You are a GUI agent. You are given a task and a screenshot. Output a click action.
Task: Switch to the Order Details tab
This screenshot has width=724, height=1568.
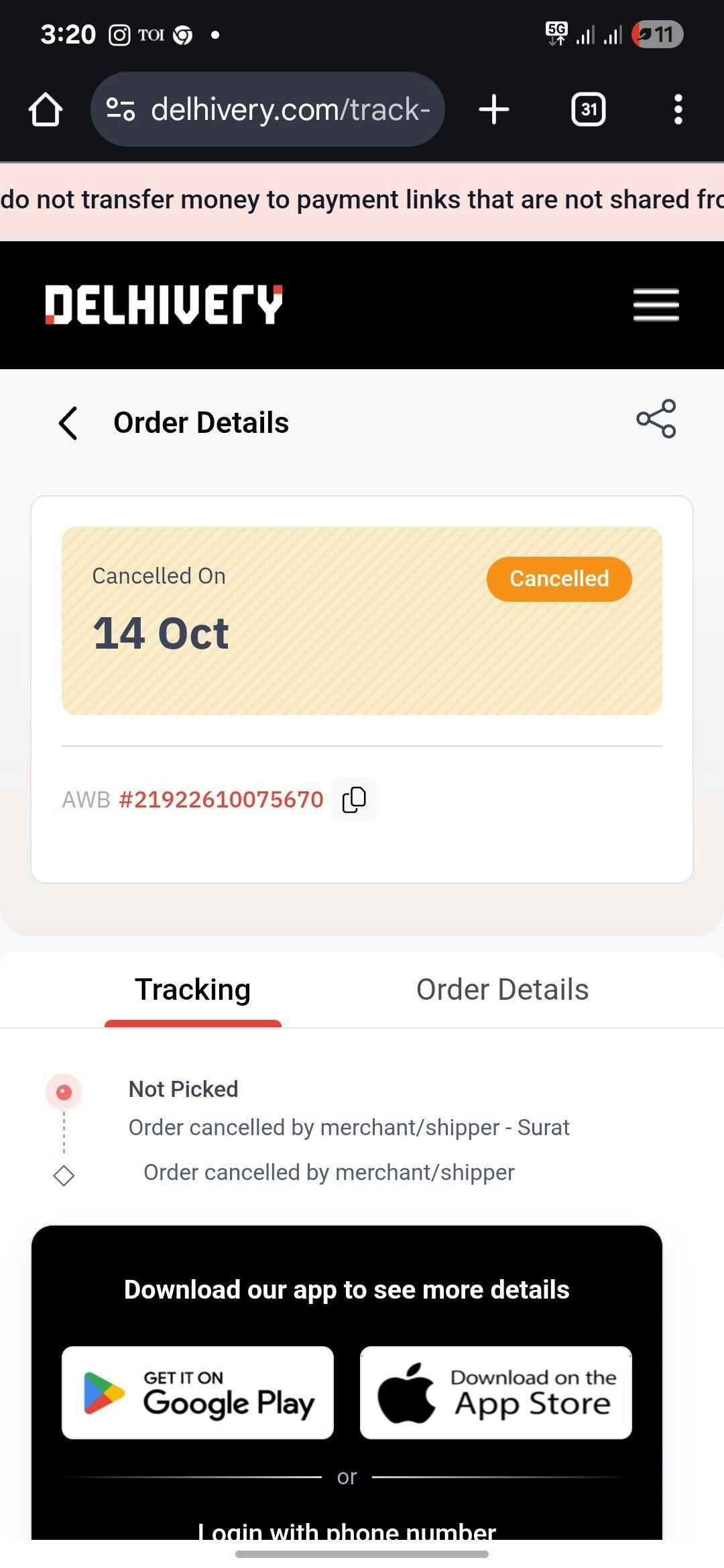(x=502, y=990)
